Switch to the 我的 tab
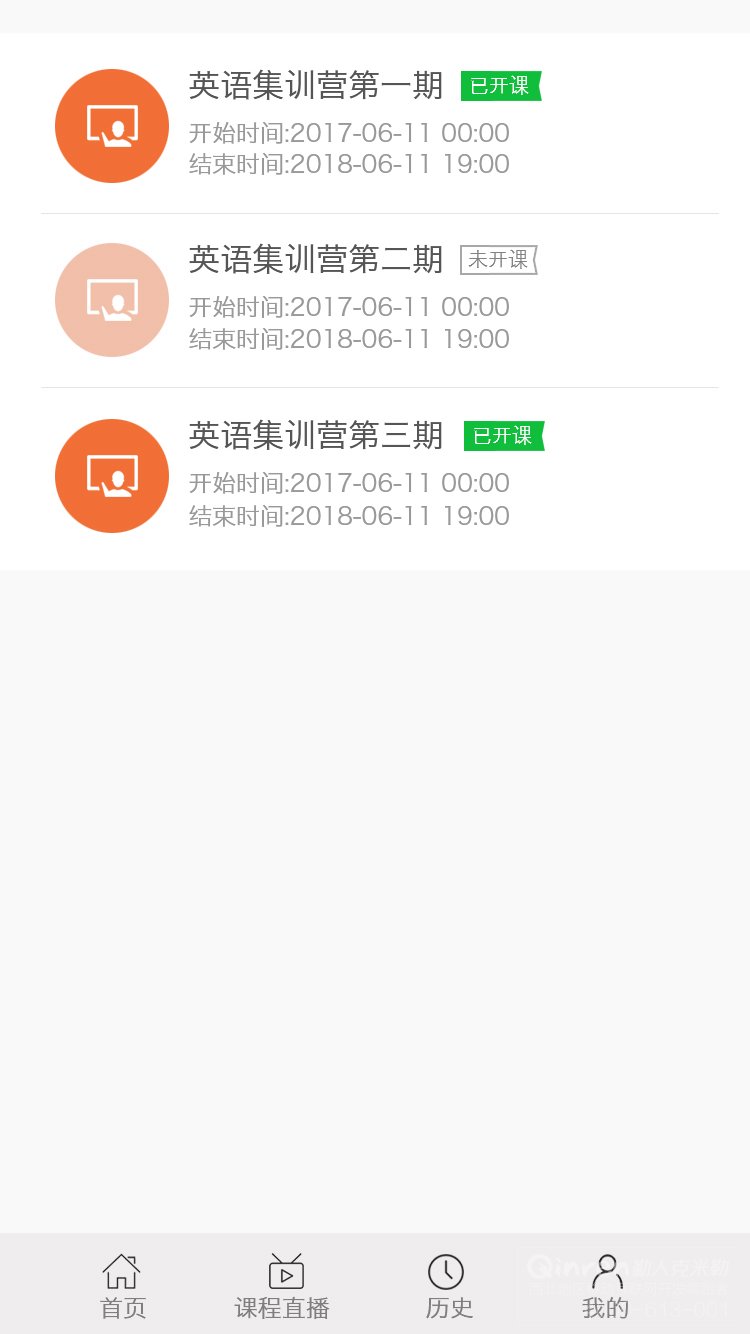 click(x=606, y=1286)
